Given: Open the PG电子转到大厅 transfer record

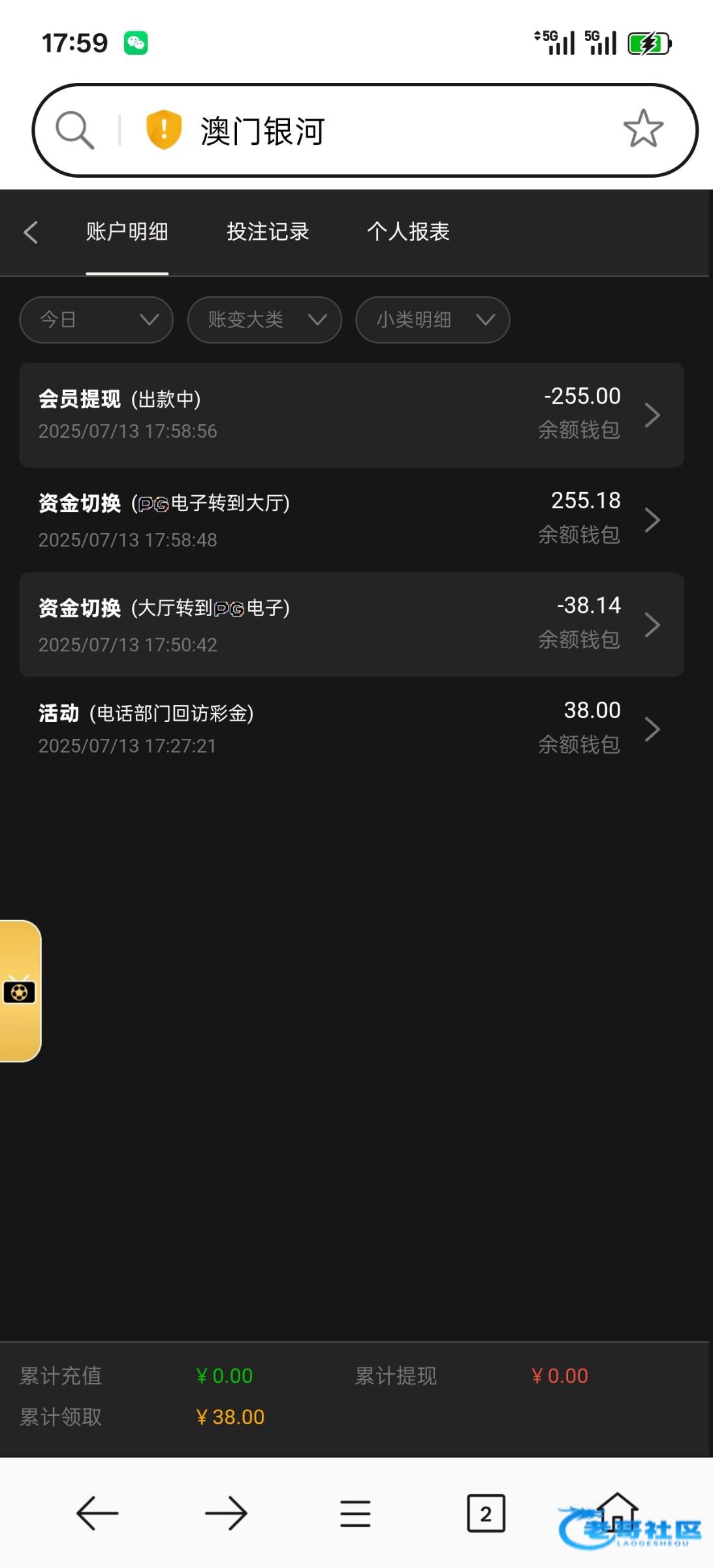Looking at the screenshot, I should [x=351, y=520].
